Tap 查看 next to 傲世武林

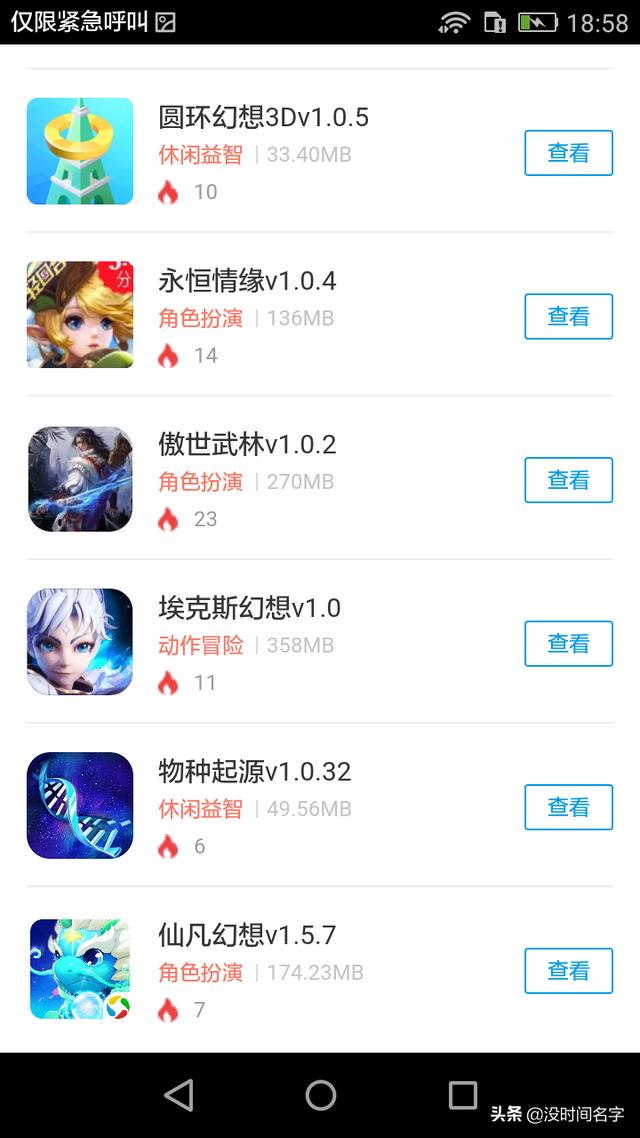click(x=568, y=480)
